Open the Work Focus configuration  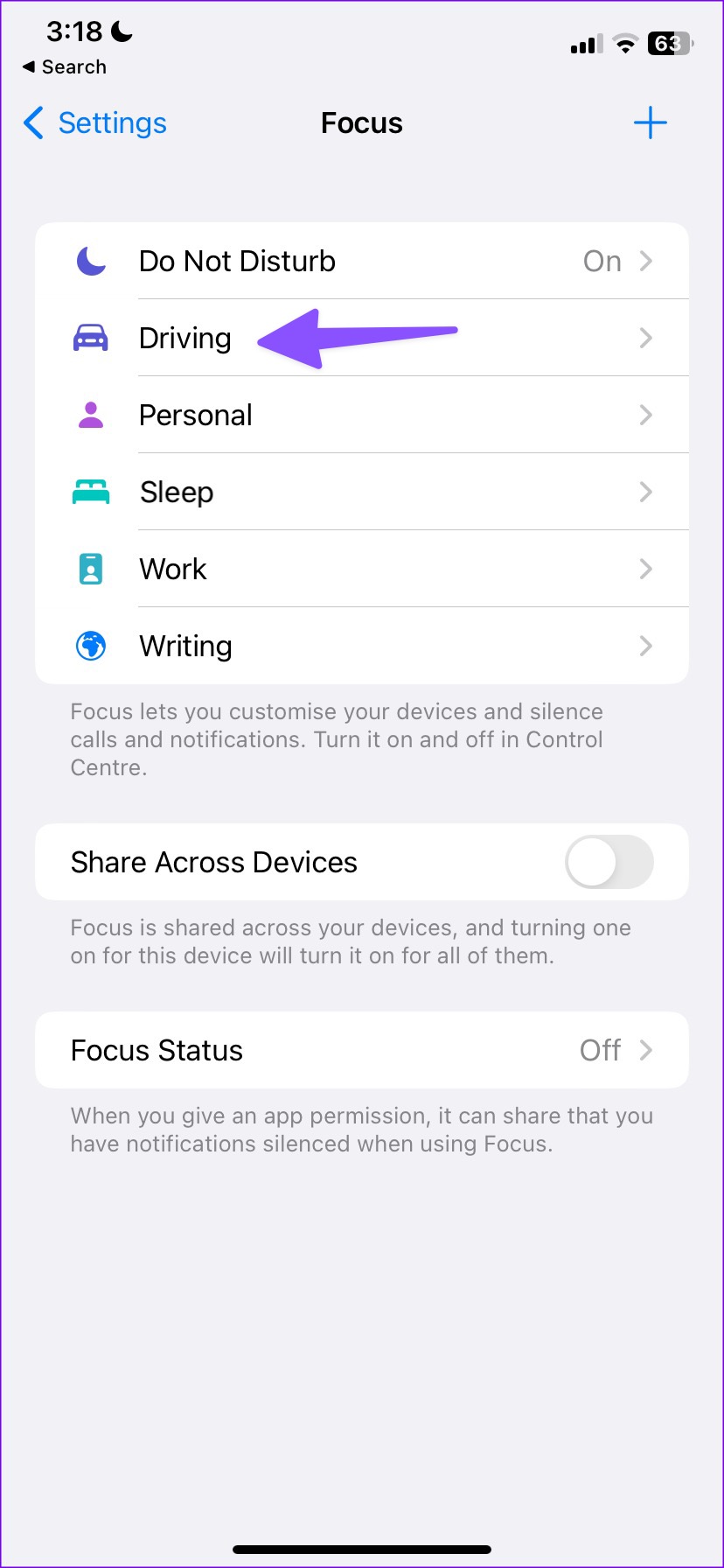point(361,569)
